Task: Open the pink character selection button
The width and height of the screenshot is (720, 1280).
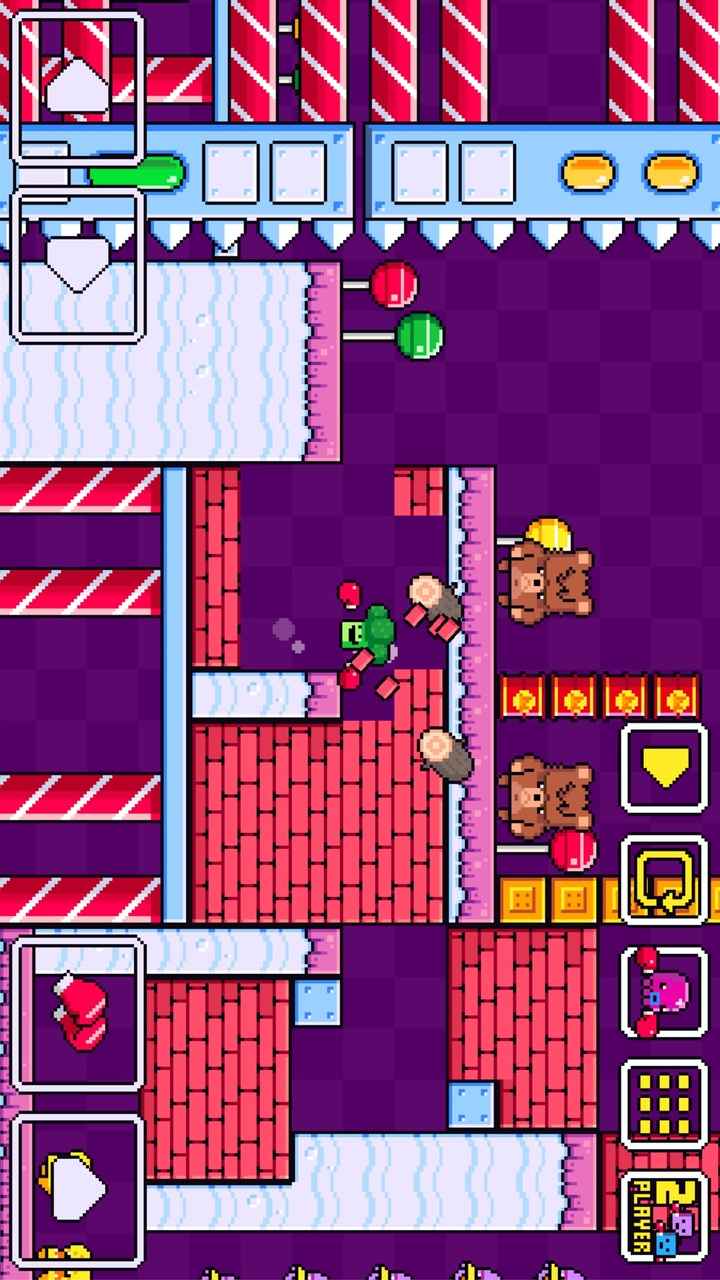Action: [664, 992]
